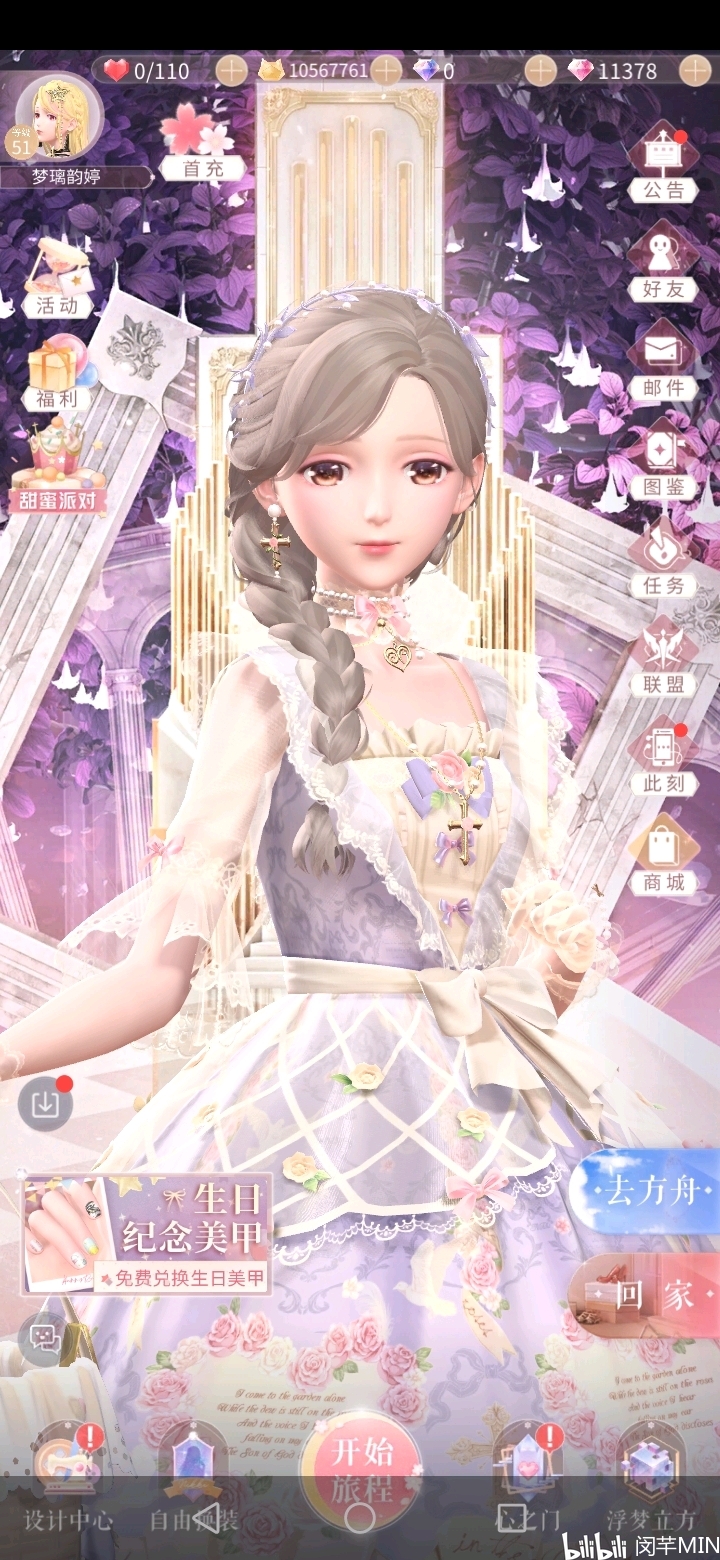
Task: Add more hearts with the plus button
Action: point(231,71)
